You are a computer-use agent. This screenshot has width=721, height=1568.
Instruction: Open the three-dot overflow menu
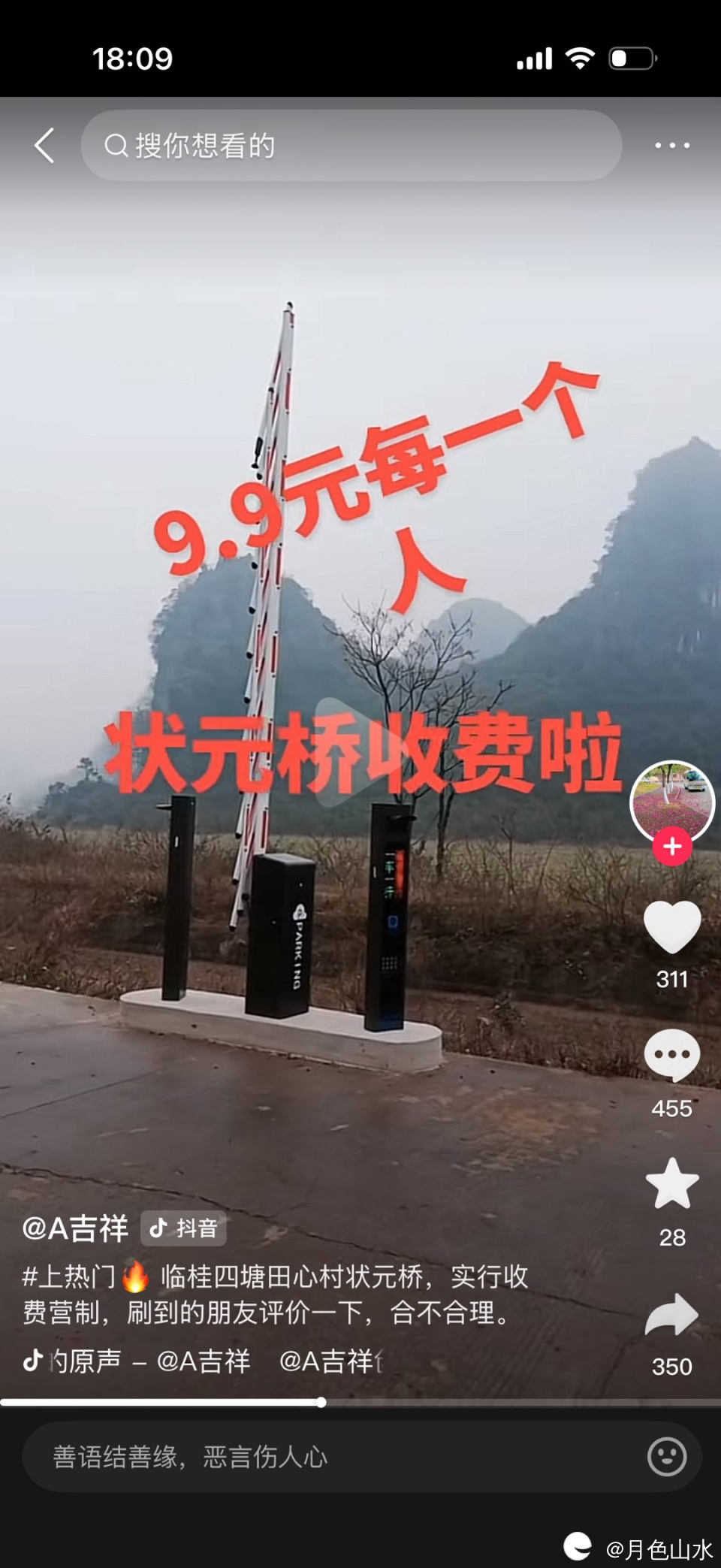(x=671, y=145)
